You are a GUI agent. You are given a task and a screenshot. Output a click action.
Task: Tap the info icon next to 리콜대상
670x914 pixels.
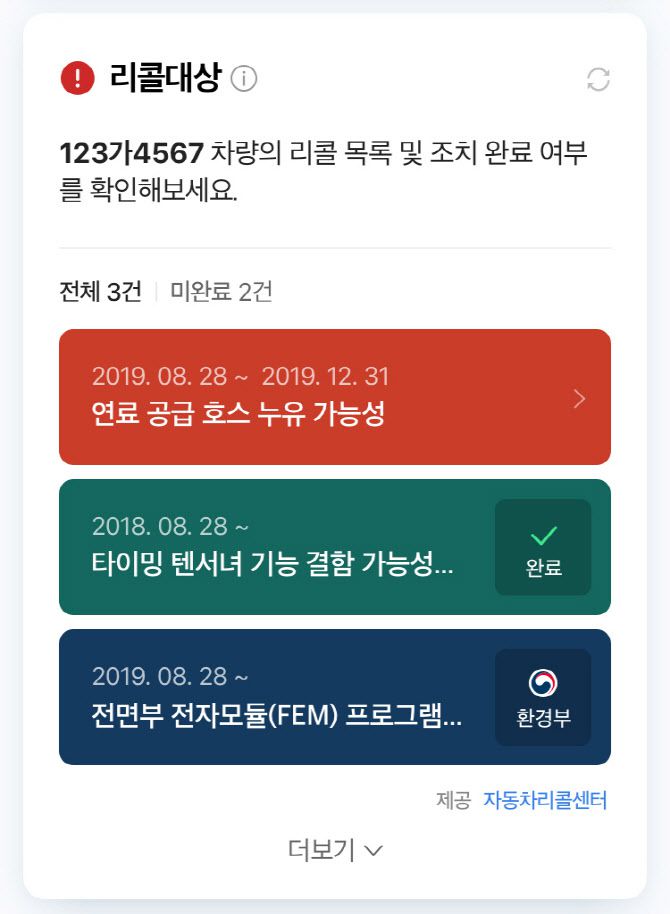[244, 78]
